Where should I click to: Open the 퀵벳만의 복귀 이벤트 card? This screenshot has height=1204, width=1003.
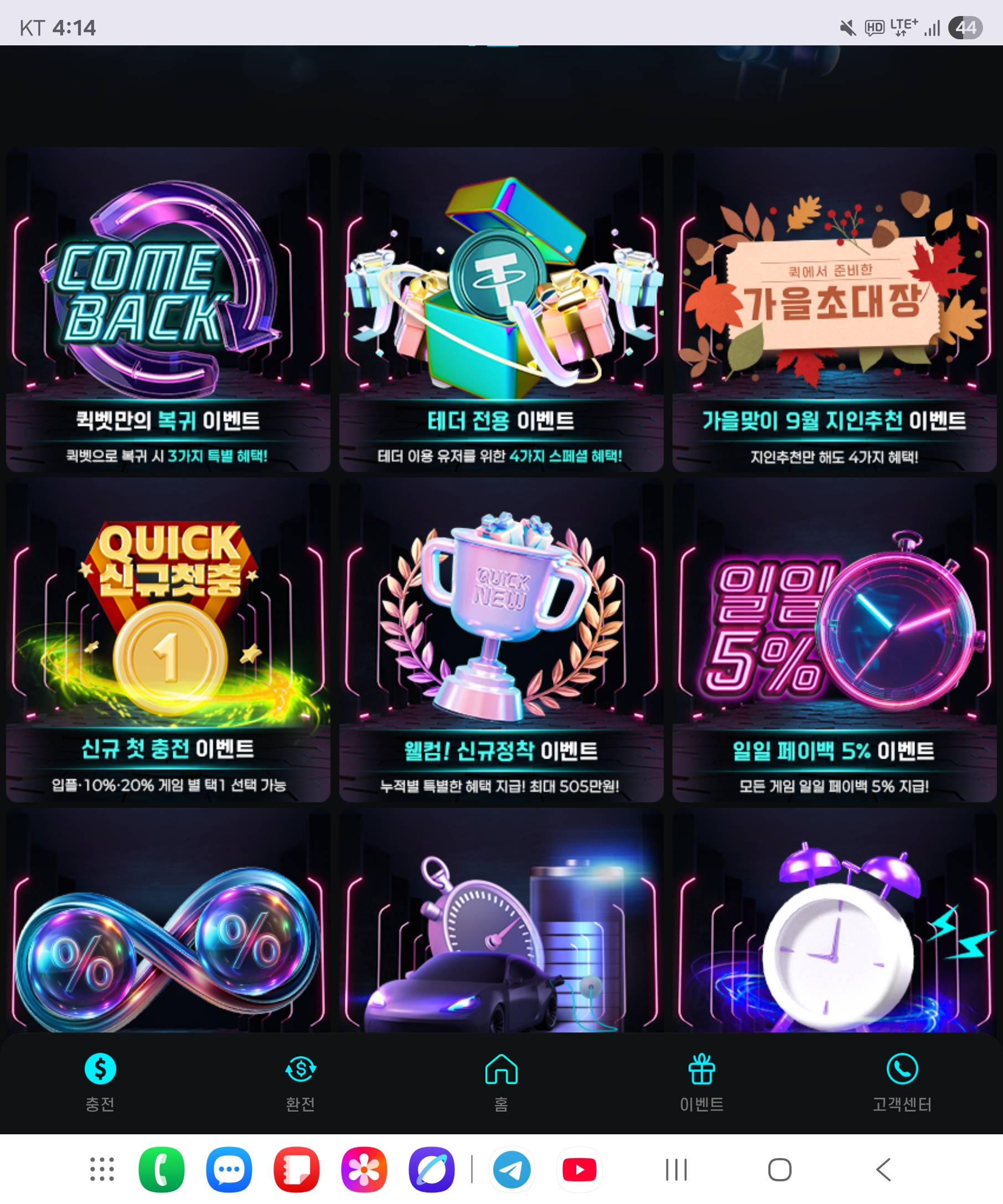coord(168,310)
